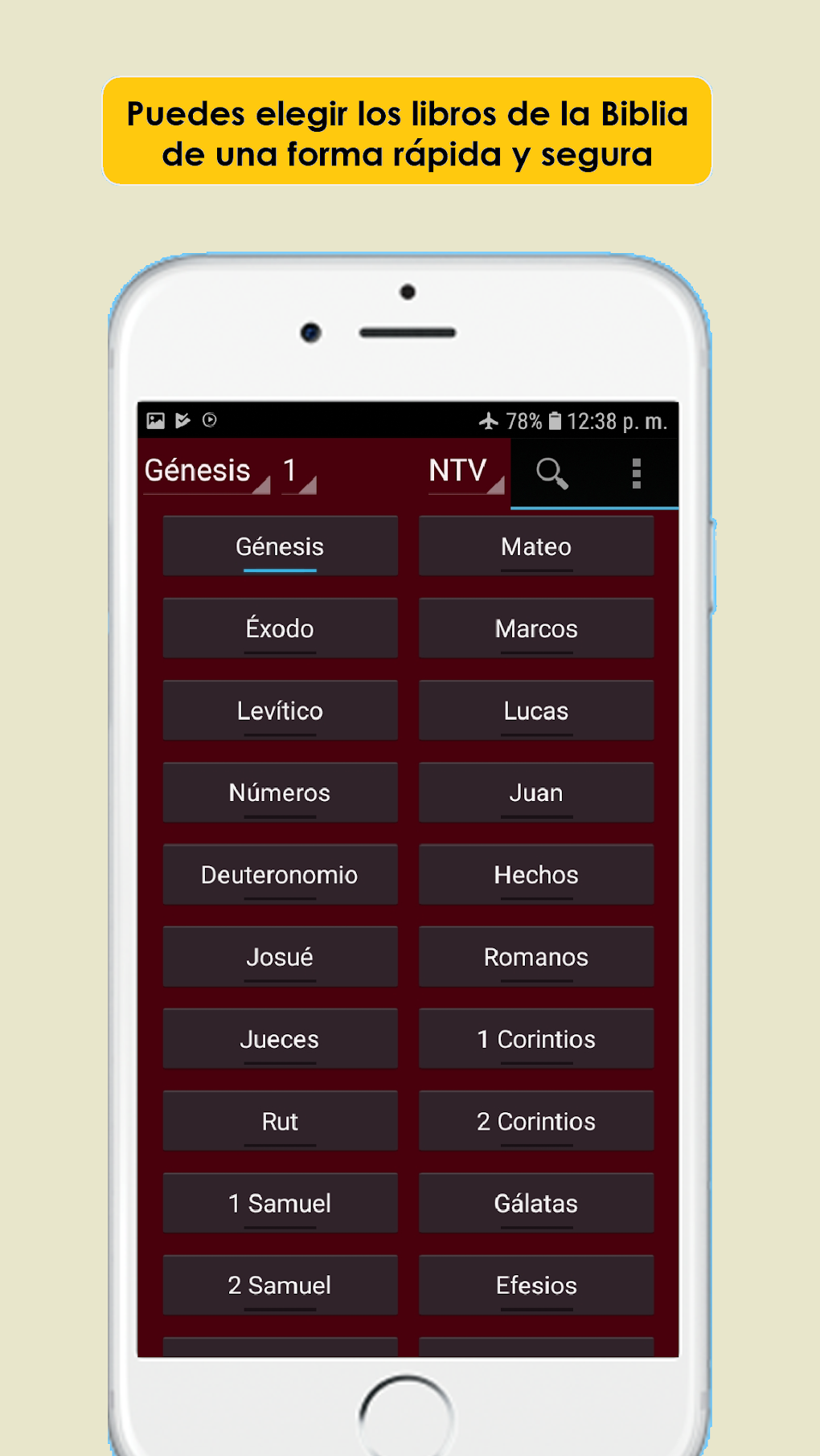The width and height of the screenshot is (820, 1456).
Task: Select the Deuteronomio book
Action: click(x=279, y=875)
